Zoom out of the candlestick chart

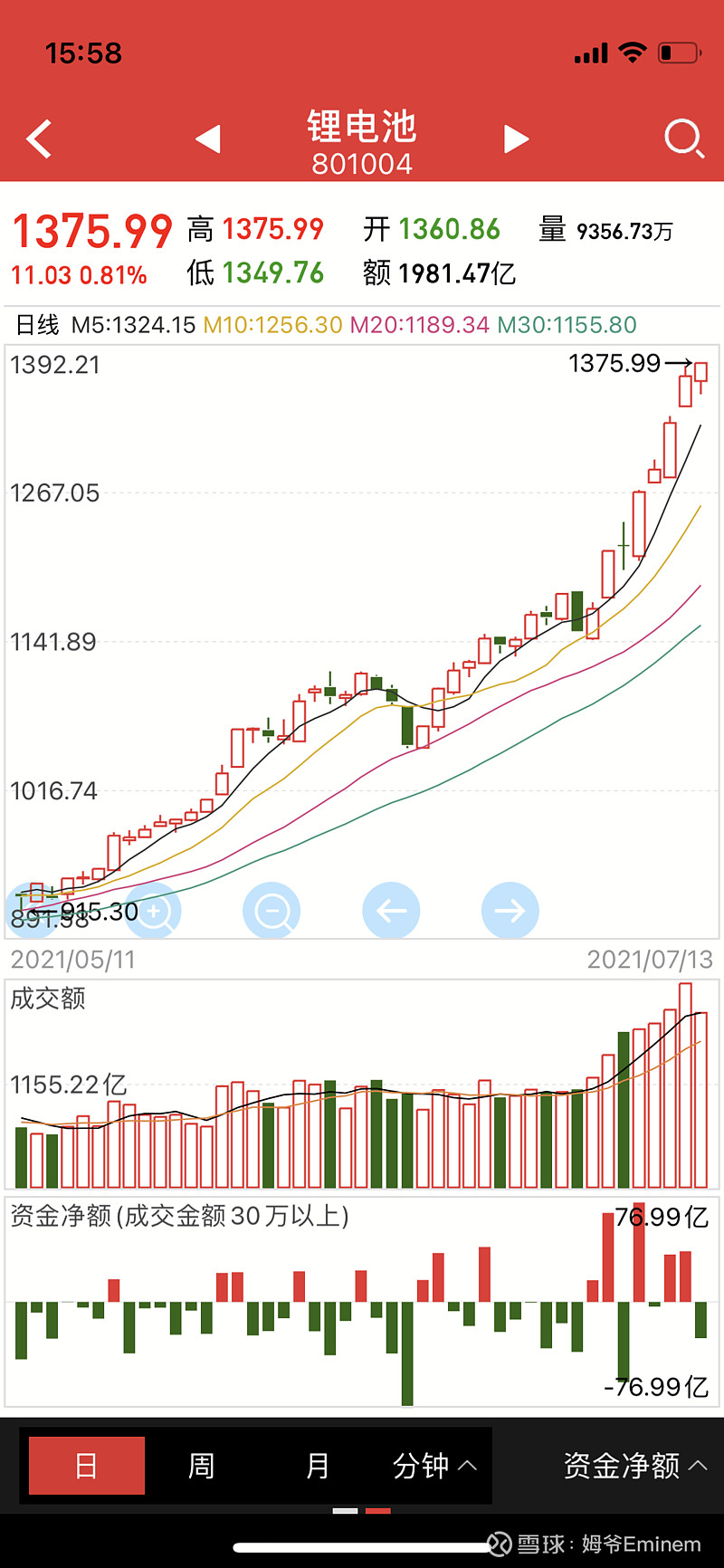tap(271, 911)
